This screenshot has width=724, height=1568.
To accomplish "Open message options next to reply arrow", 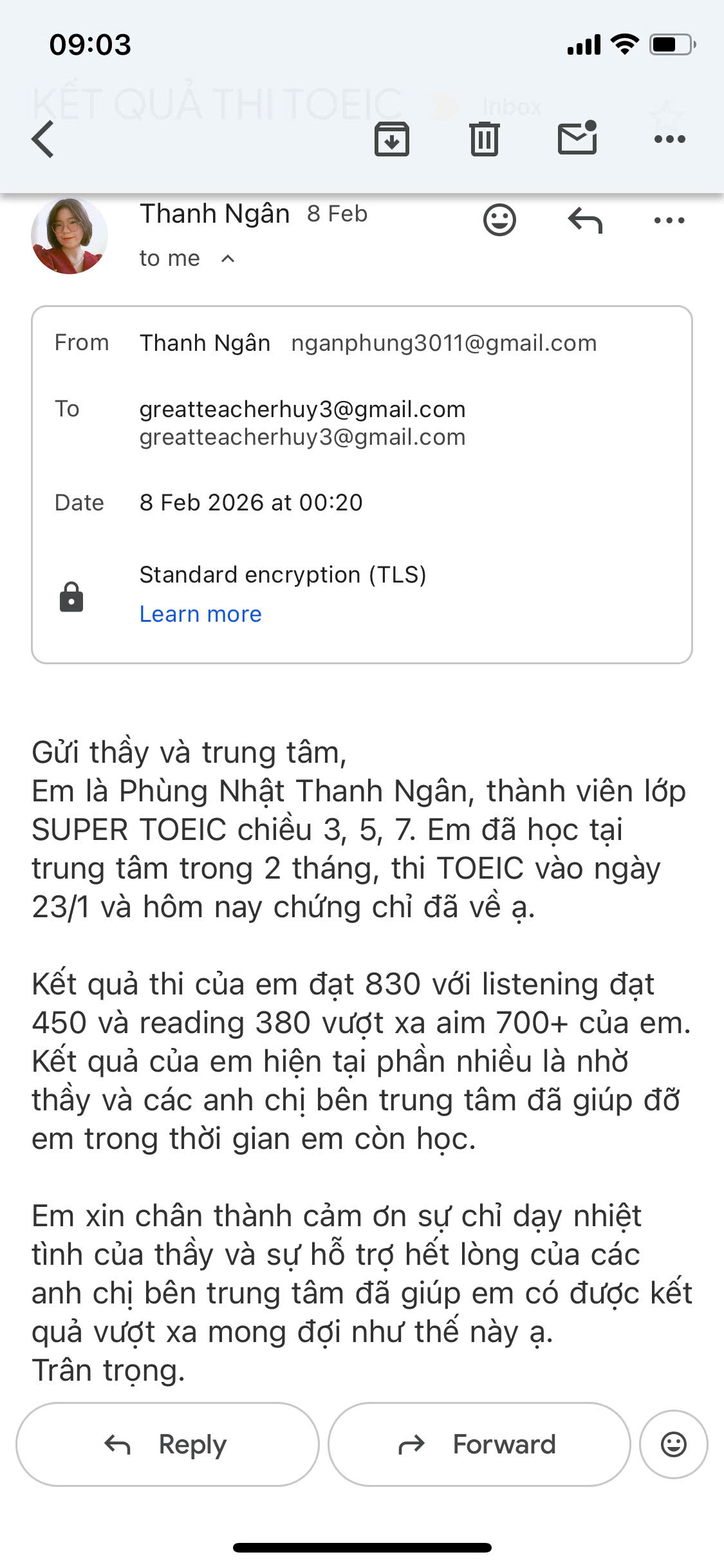I will tap(669, 220).
